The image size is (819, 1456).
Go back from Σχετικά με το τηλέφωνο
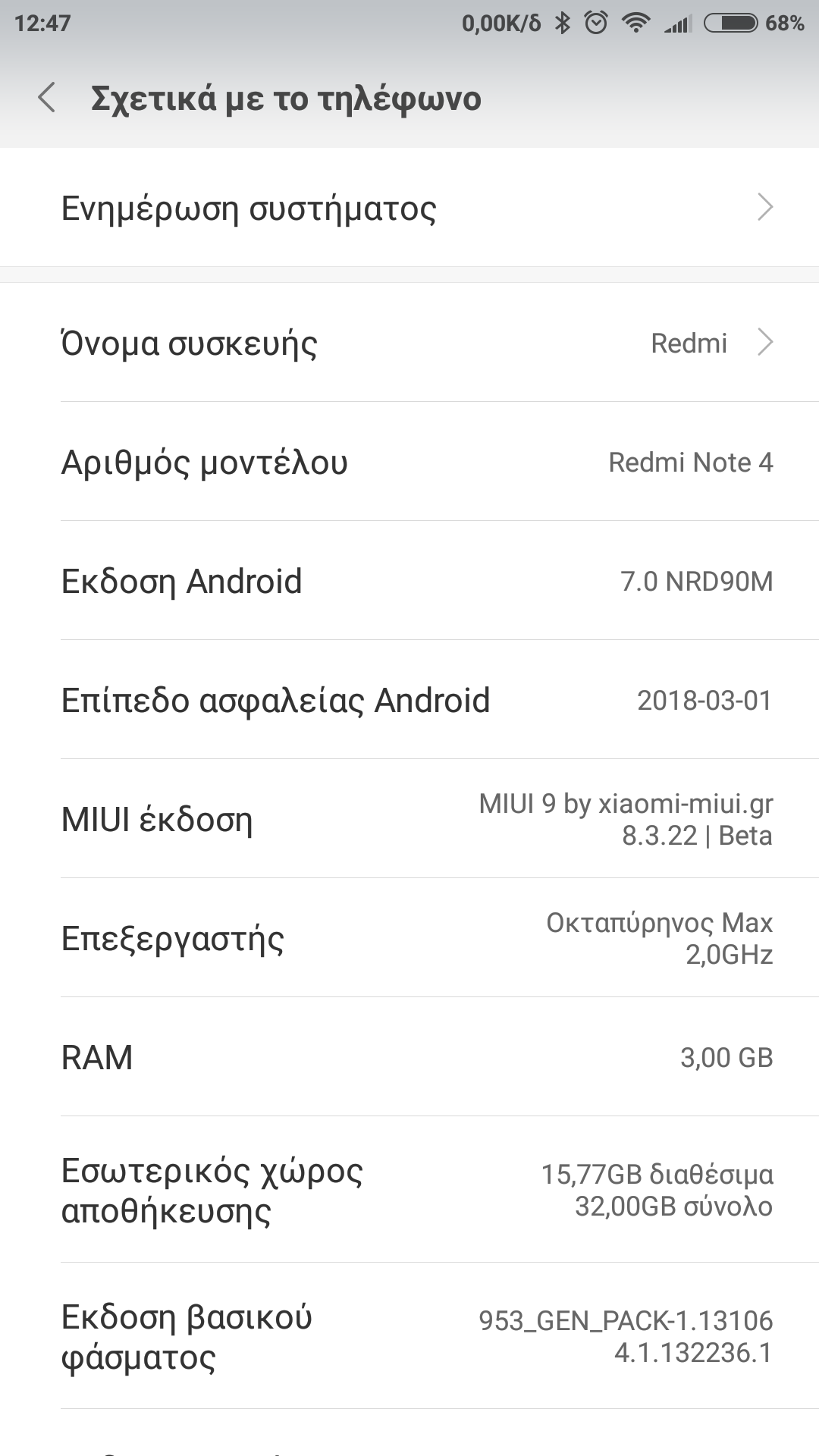(47, 99)
